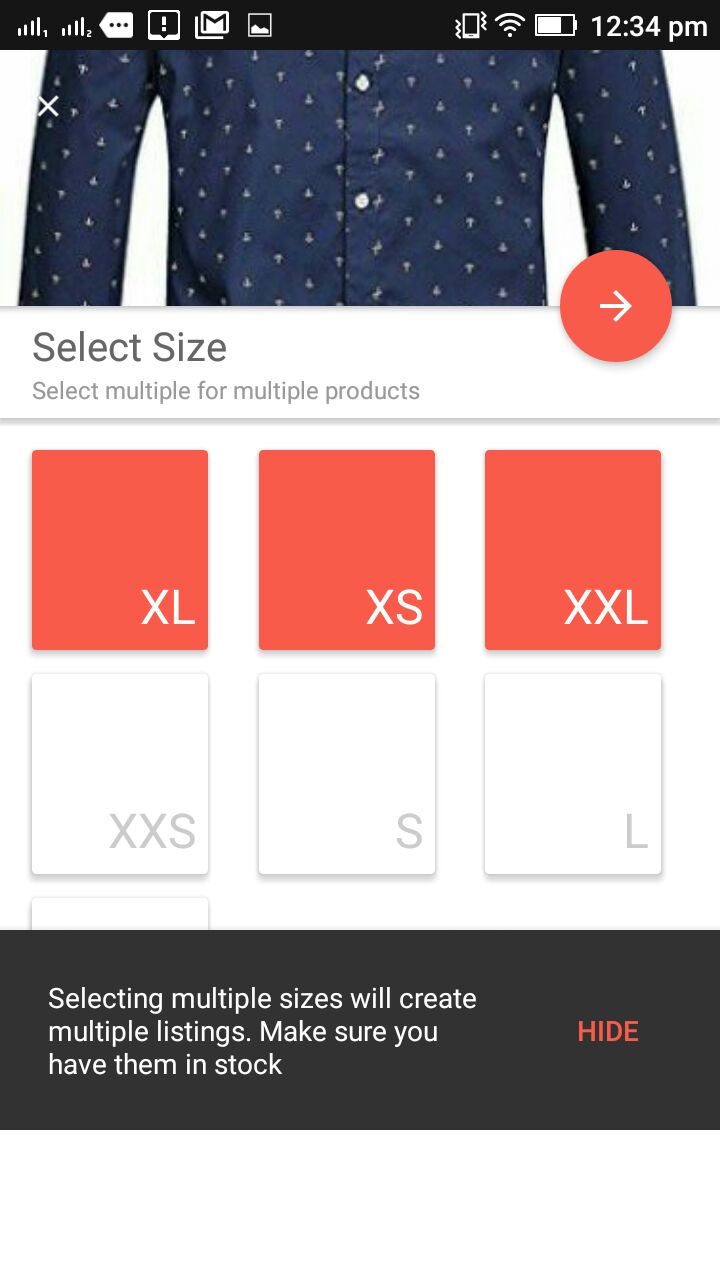Unselect size XXL
Screen dimensions: 720x1280
pos(572,550)
